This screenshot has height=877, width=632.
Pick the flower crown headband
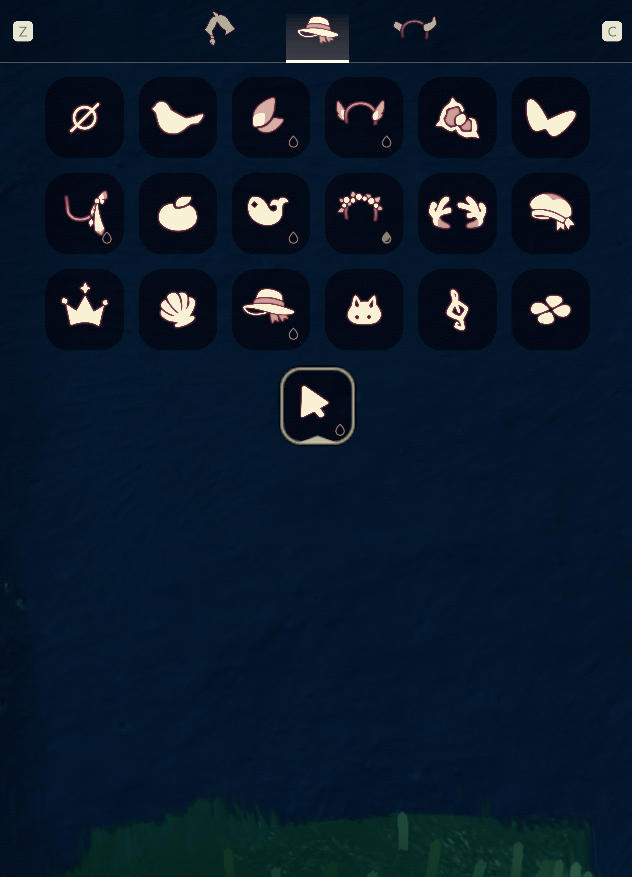363,214
